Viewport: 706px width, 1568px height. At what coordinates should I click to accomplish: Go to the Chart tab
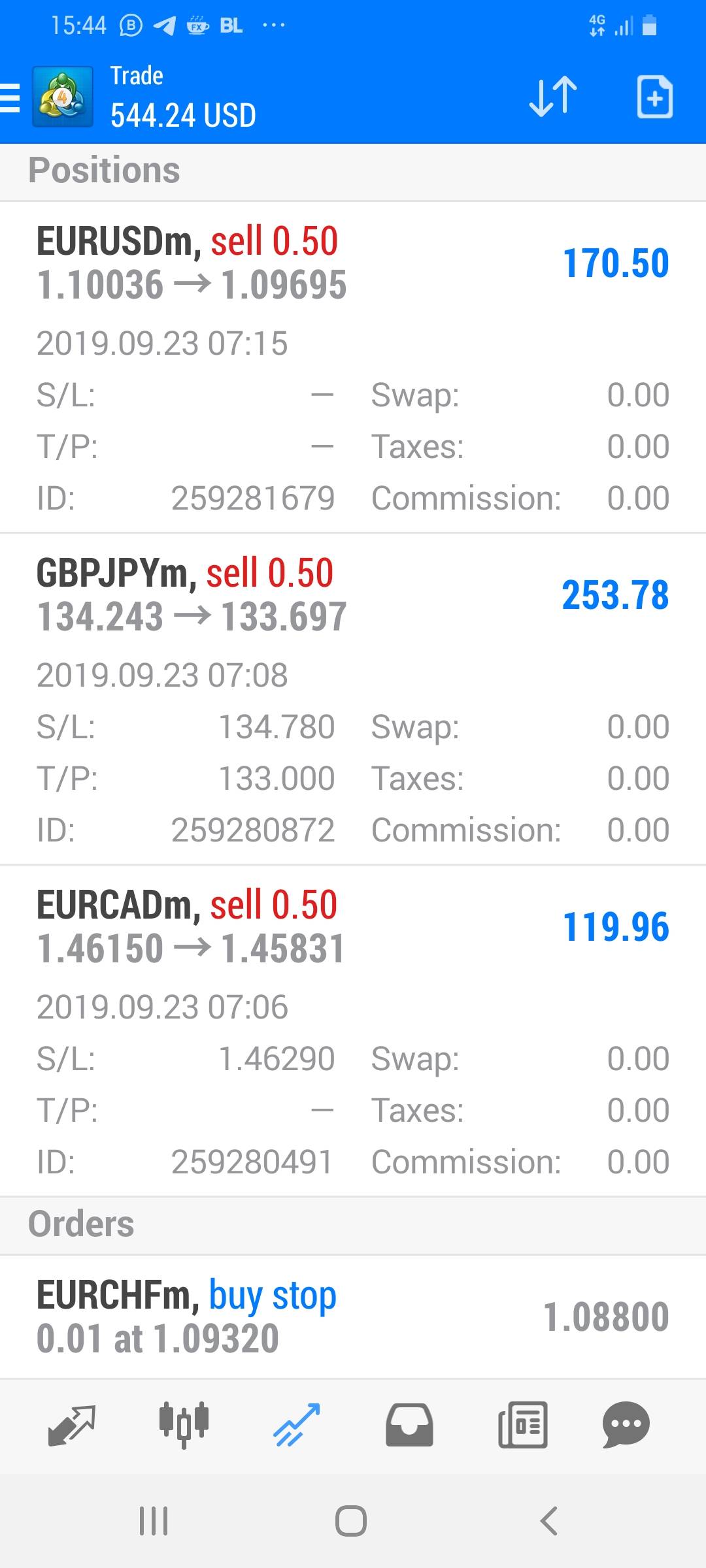point(184,1424)
